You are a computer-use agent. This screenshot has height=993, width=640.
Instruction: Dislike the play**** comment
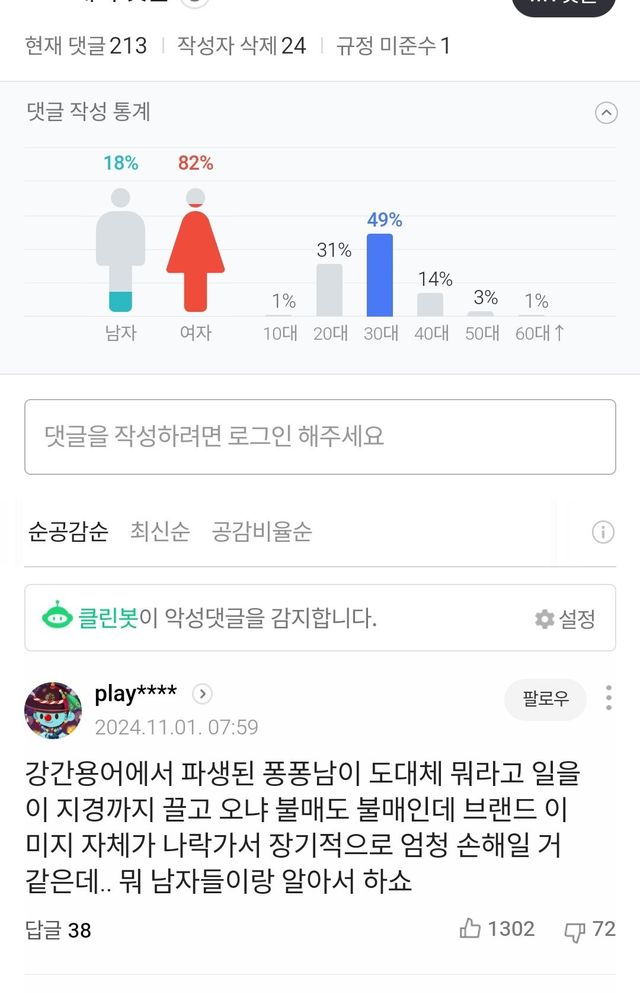589,930
